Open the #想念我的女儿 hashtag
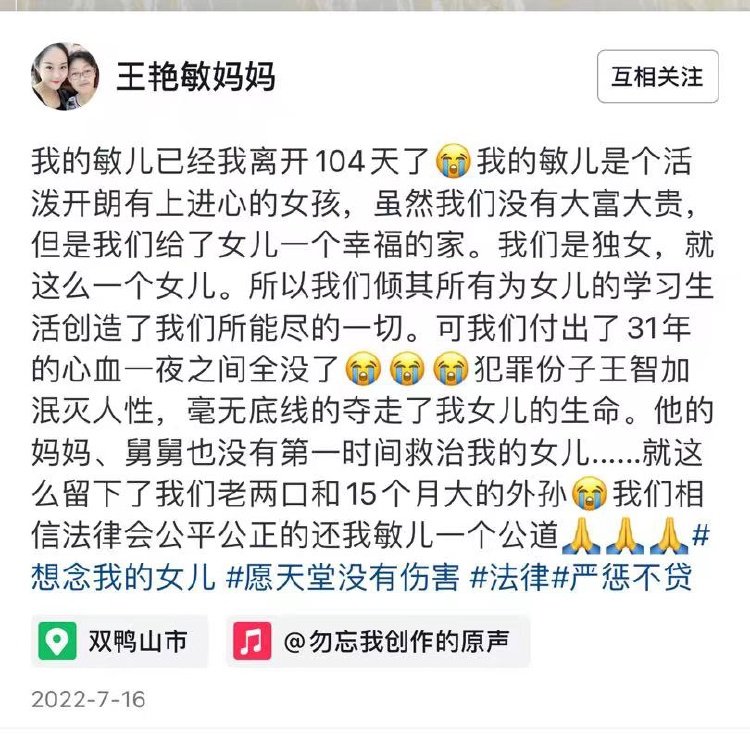The height and width of the screenshot is (737, 750). (x=123, y=577)
